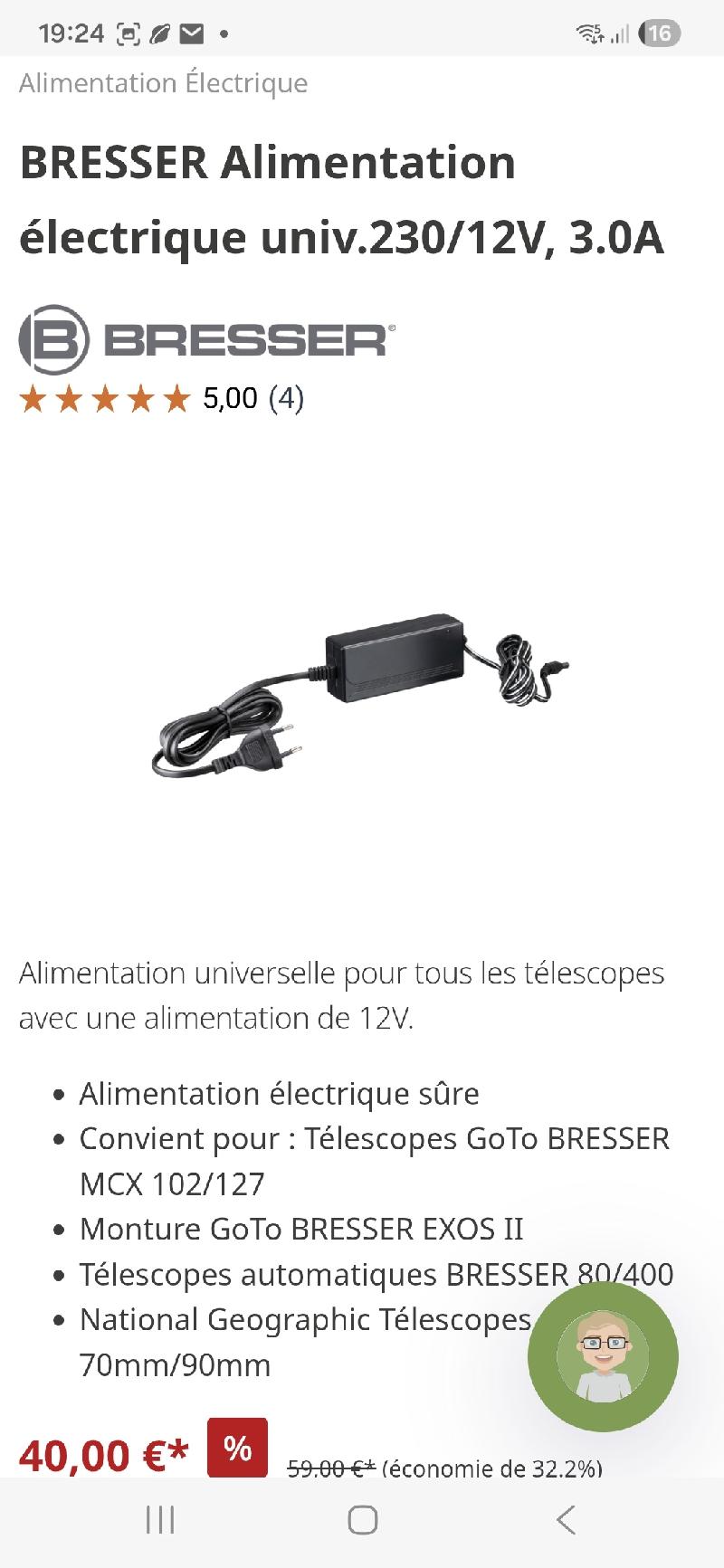The width and height of the screenshot is (724, 1568).
Task: Open the Alimentation Électrique breadcrumb link
Action: click(164, 83)
